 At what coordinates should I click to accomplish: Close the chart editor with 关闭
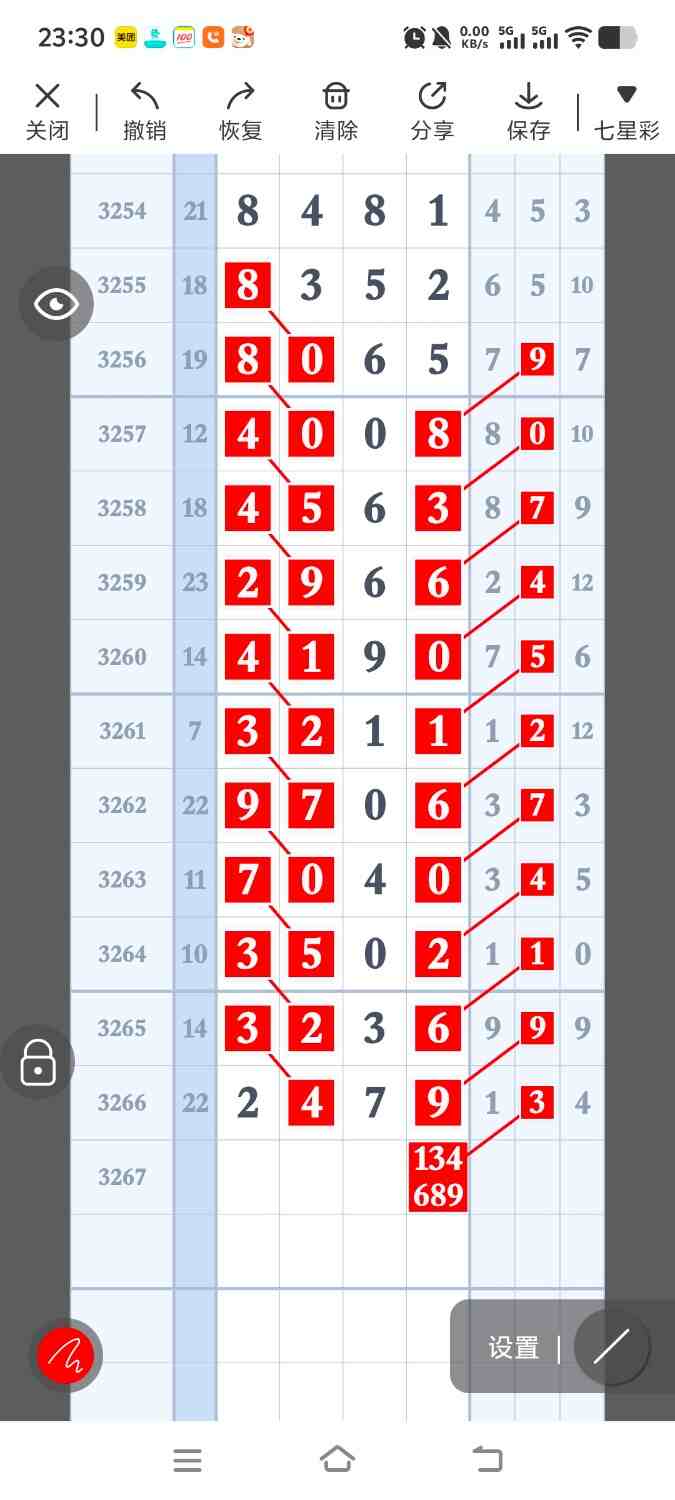[47, 111]
